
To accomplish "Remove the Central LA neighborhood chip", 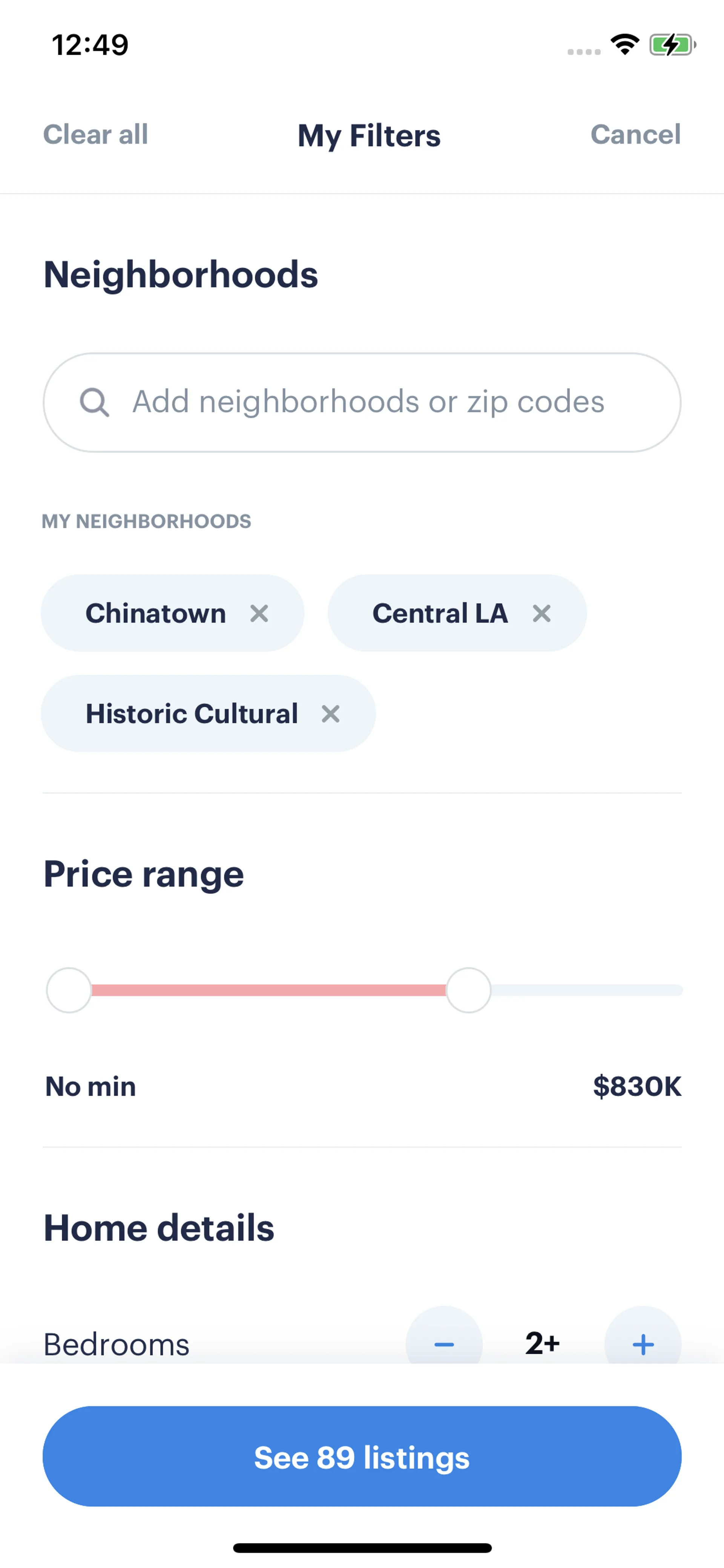I will tap(541, 614).
